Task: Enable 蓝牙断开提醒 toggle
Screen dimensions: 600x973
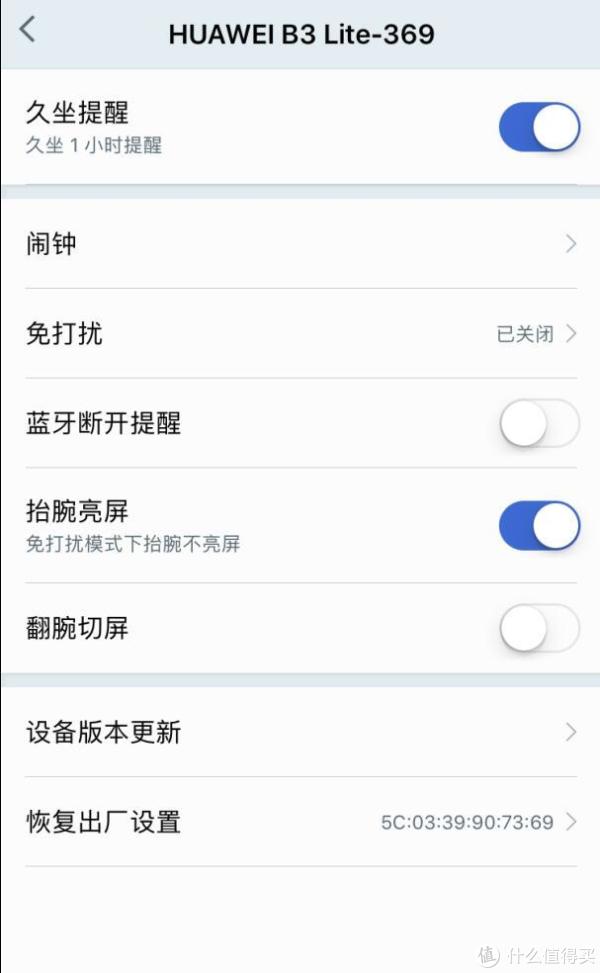Action: coord(539,424)
